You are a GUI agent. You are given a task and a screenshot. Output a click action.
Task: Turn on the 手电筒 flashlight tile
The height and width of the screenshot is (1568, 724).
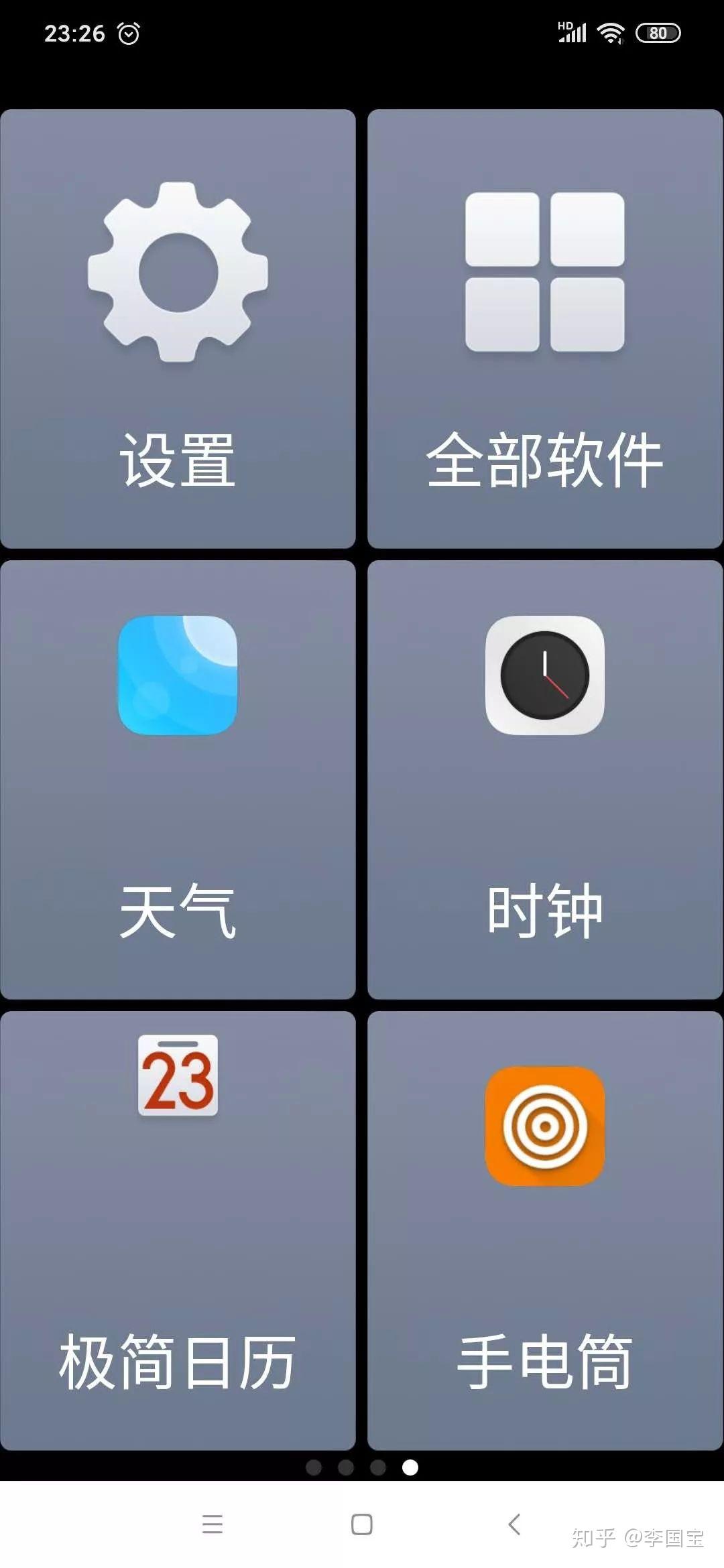(544, 1230)
